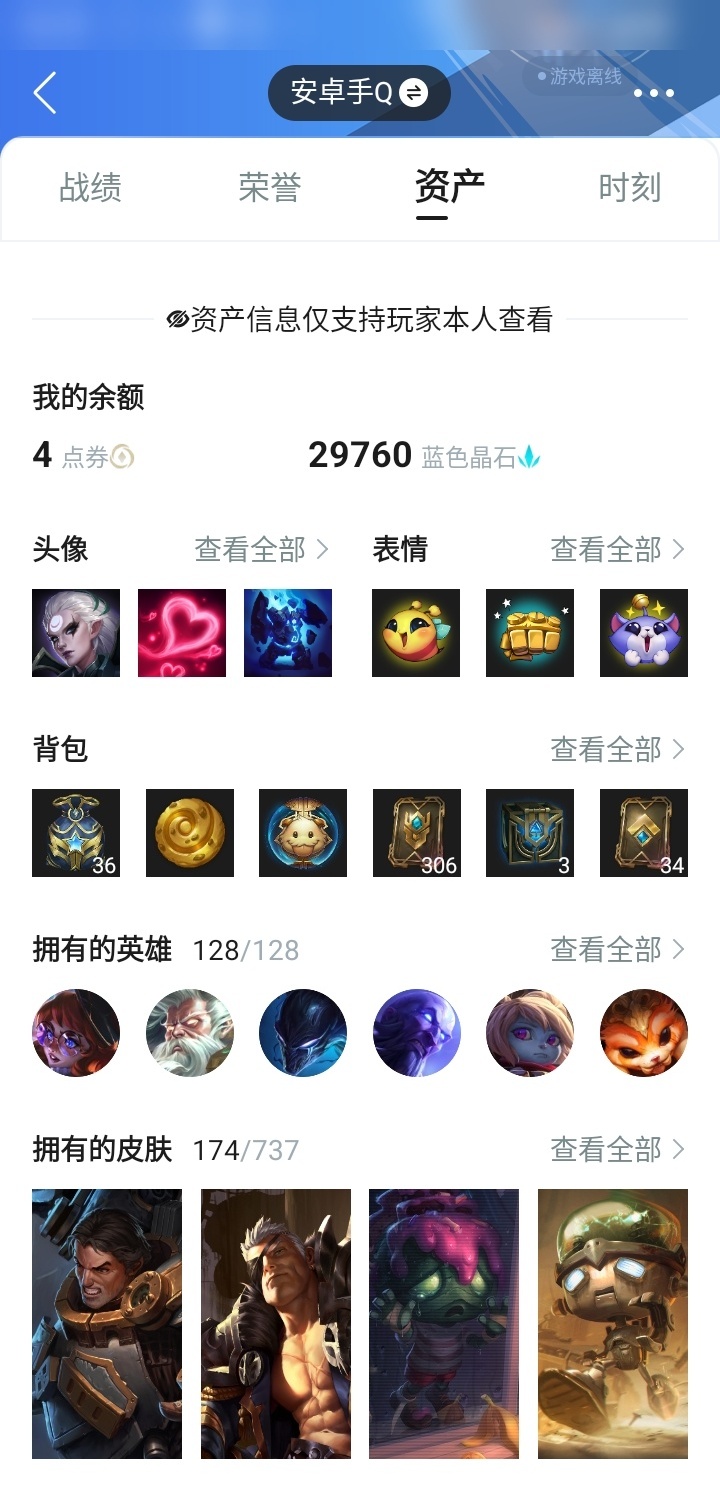
Task: Switch to the 战绩 tab
Action: point(90,188)
